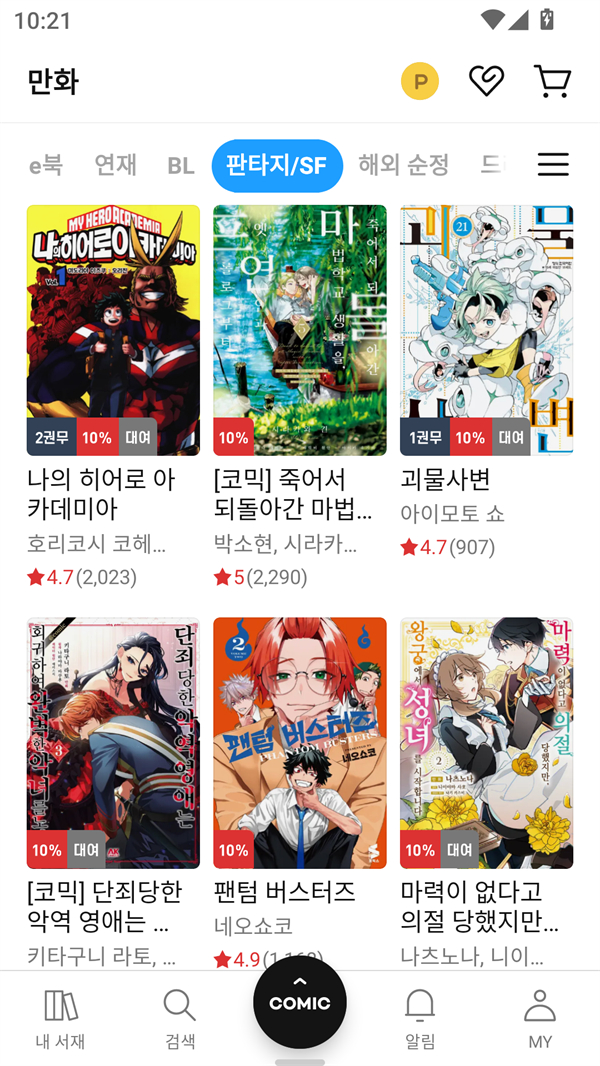The height and width of the screenshot is (1066, 600).
Task: Open the 검색 search tab
Action: (180, 1018)
